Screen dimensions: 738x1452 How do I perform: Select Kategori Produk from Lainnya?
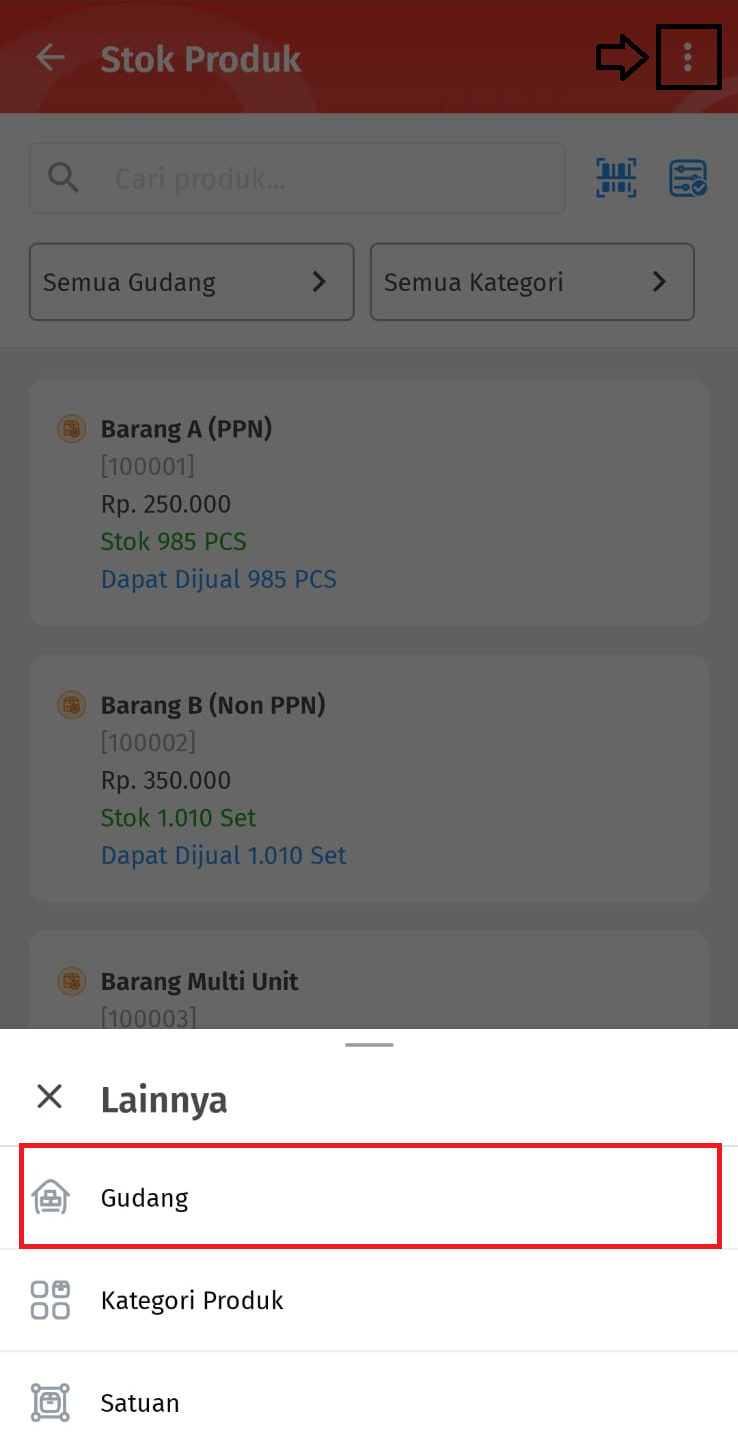coord(369,1300)
